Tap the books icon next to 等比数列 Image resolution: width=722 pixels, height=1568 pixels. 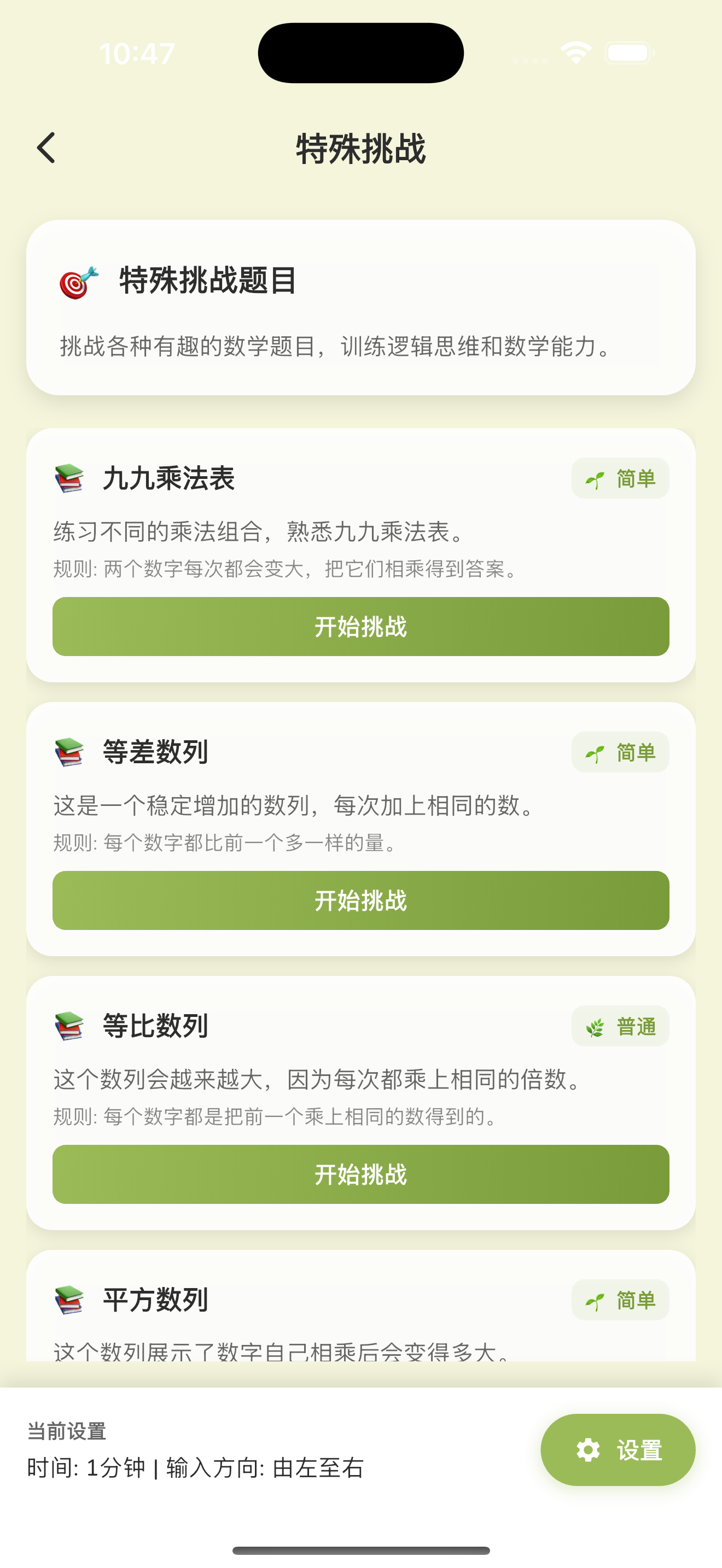coord(69,1026)
